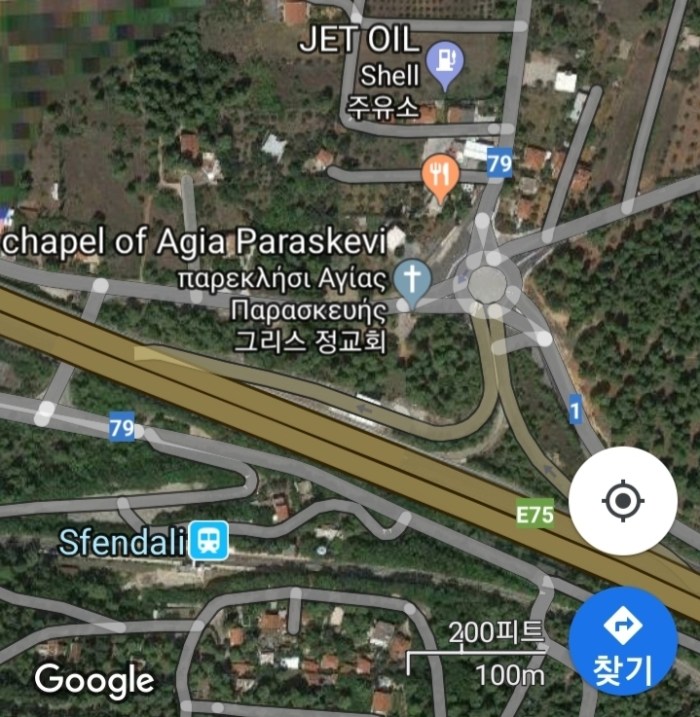The image size is (700, 717).
Task: Tap the 찾기 directions button
Action: coord(622,641)
